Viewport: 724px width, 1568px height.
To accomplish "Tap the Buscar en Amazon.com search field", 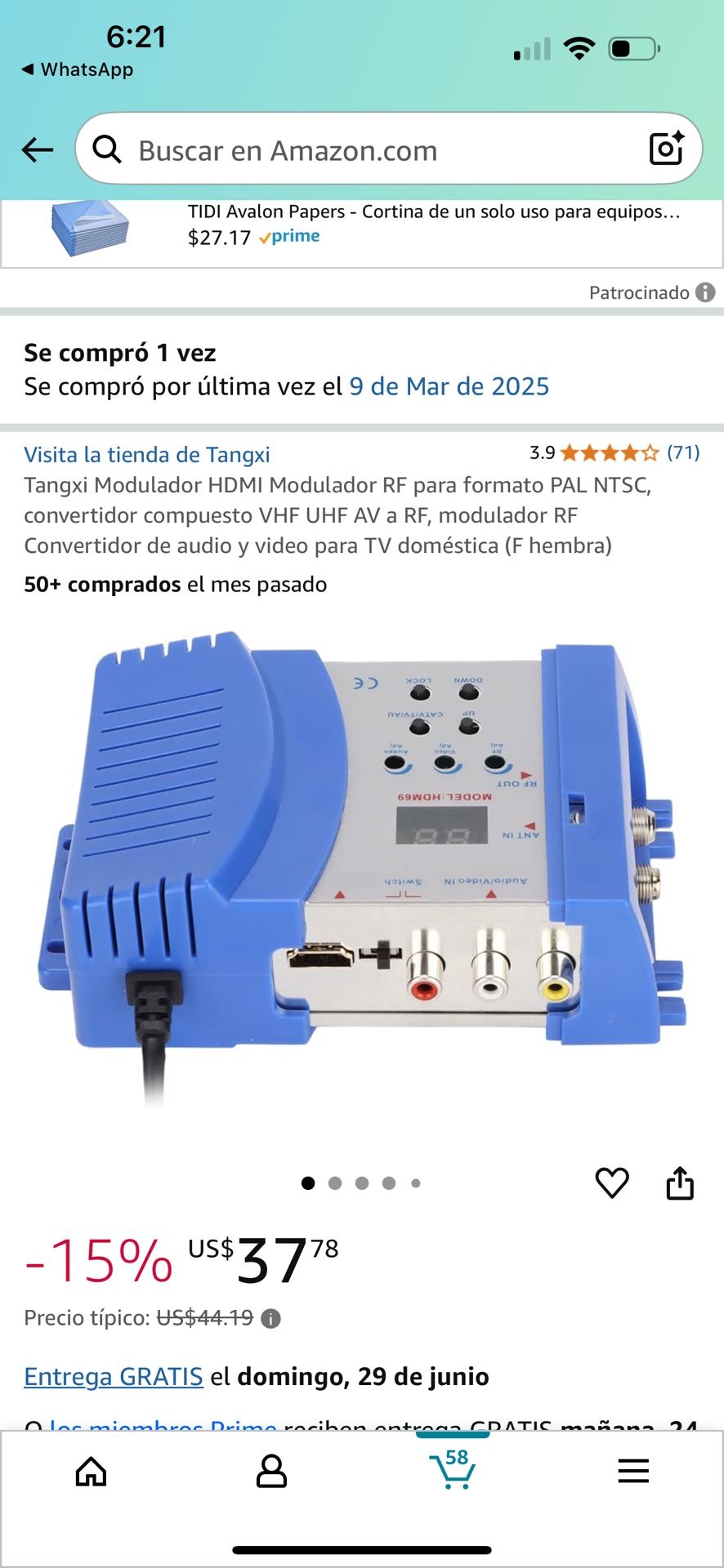I will tap(368, 150).
